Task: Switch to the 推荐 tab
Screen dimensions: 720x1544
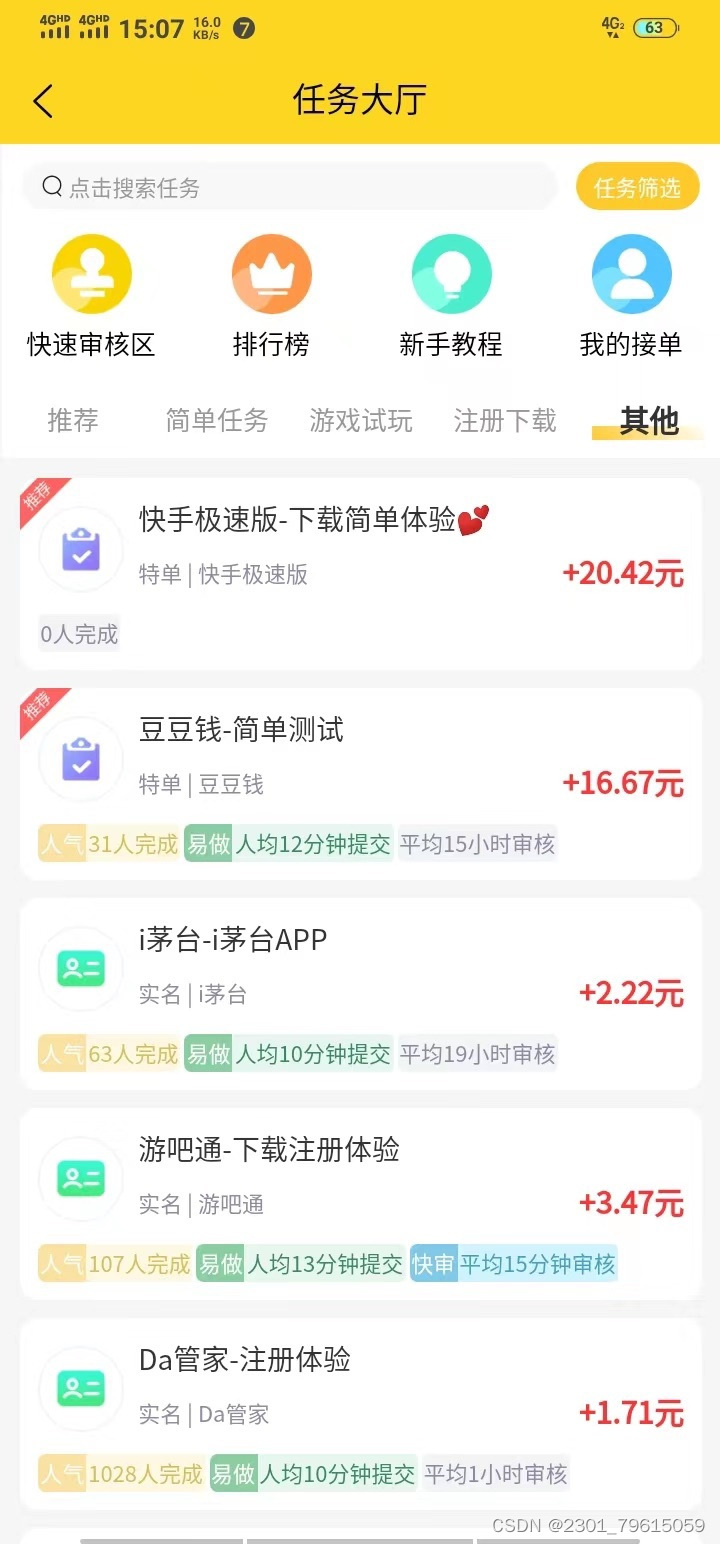Action: (73, 421)
